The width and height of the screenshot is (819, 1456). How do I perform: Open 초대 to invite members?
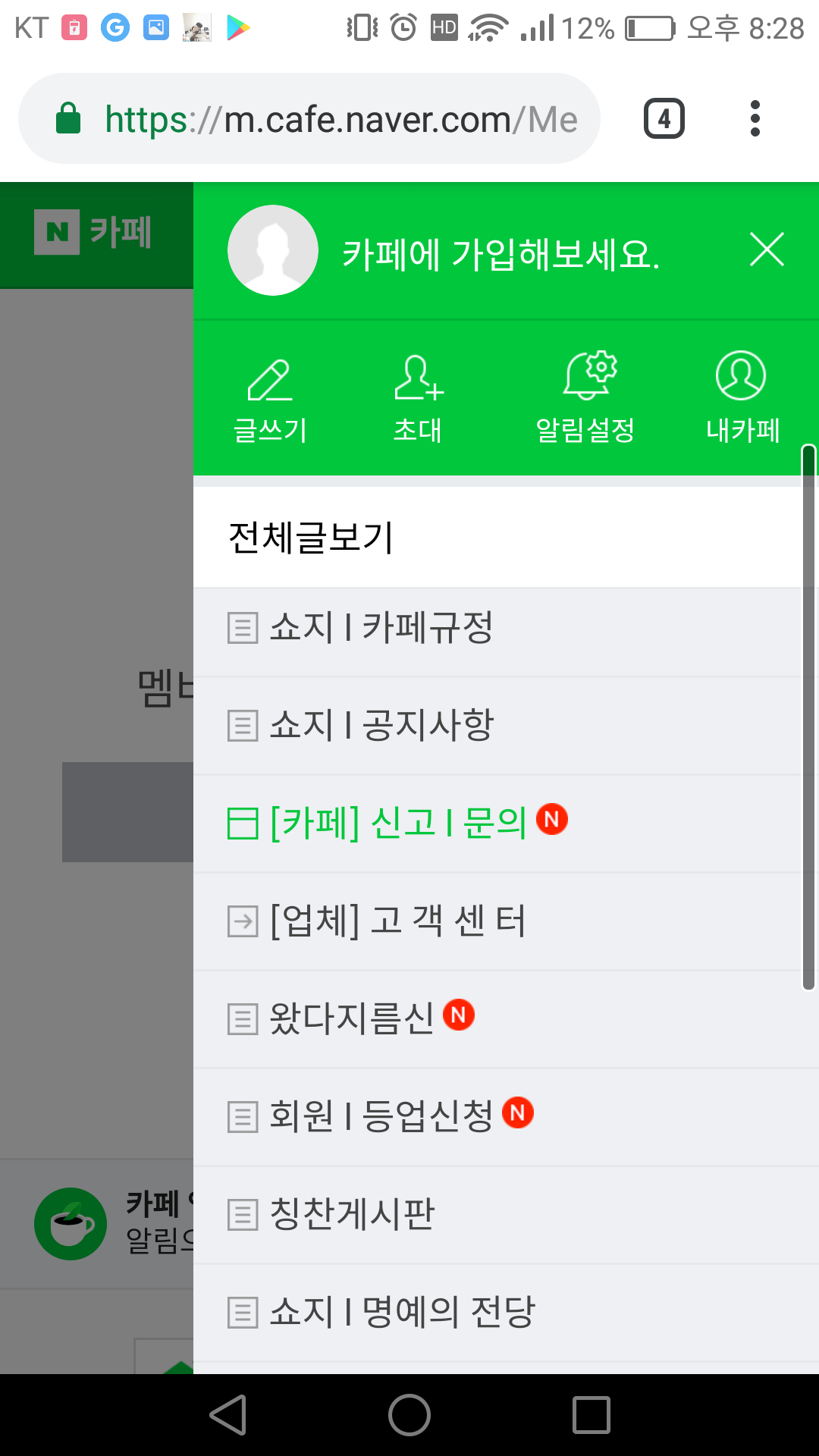point(418,398)
